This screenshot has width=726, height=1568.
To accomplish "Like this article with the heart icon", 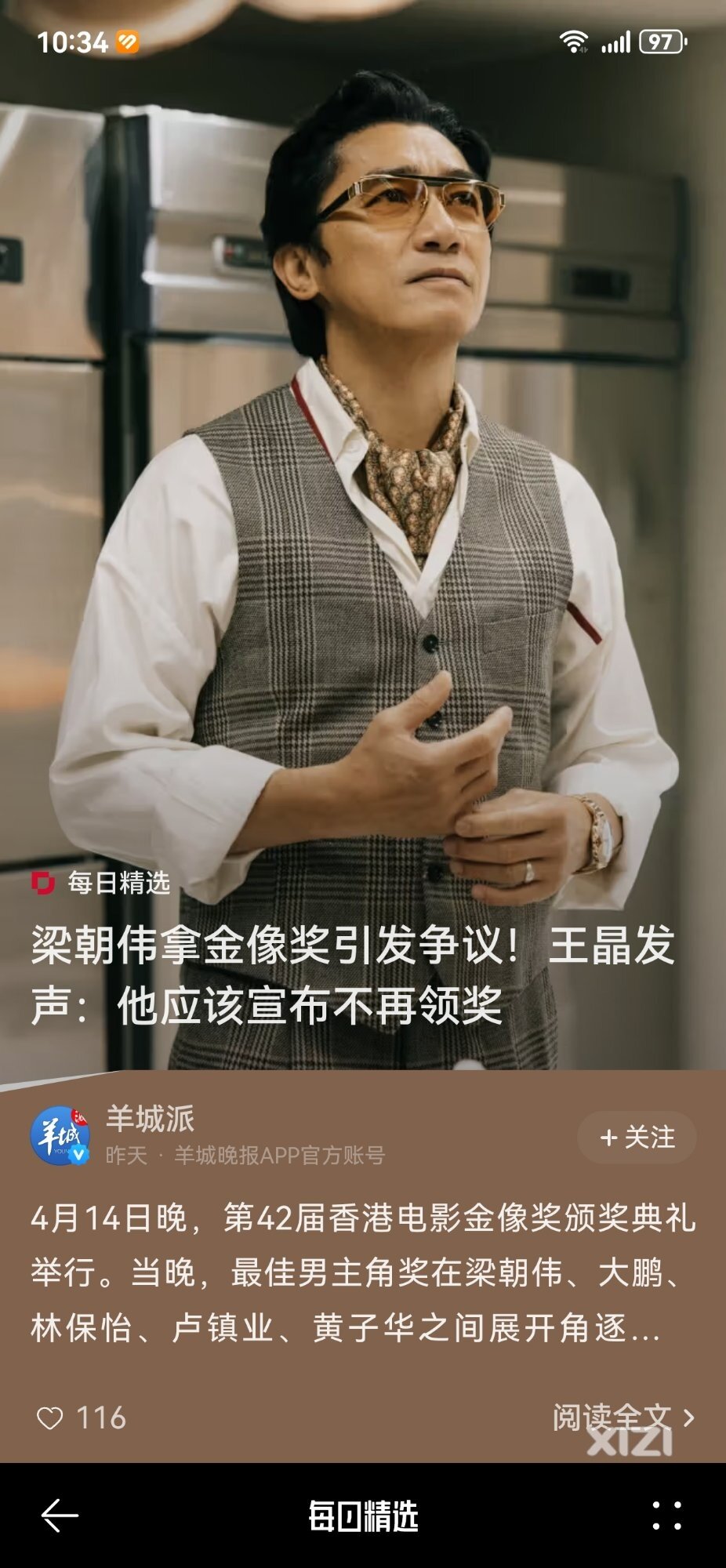I will pyautogui.click(x=50, y=1418).
